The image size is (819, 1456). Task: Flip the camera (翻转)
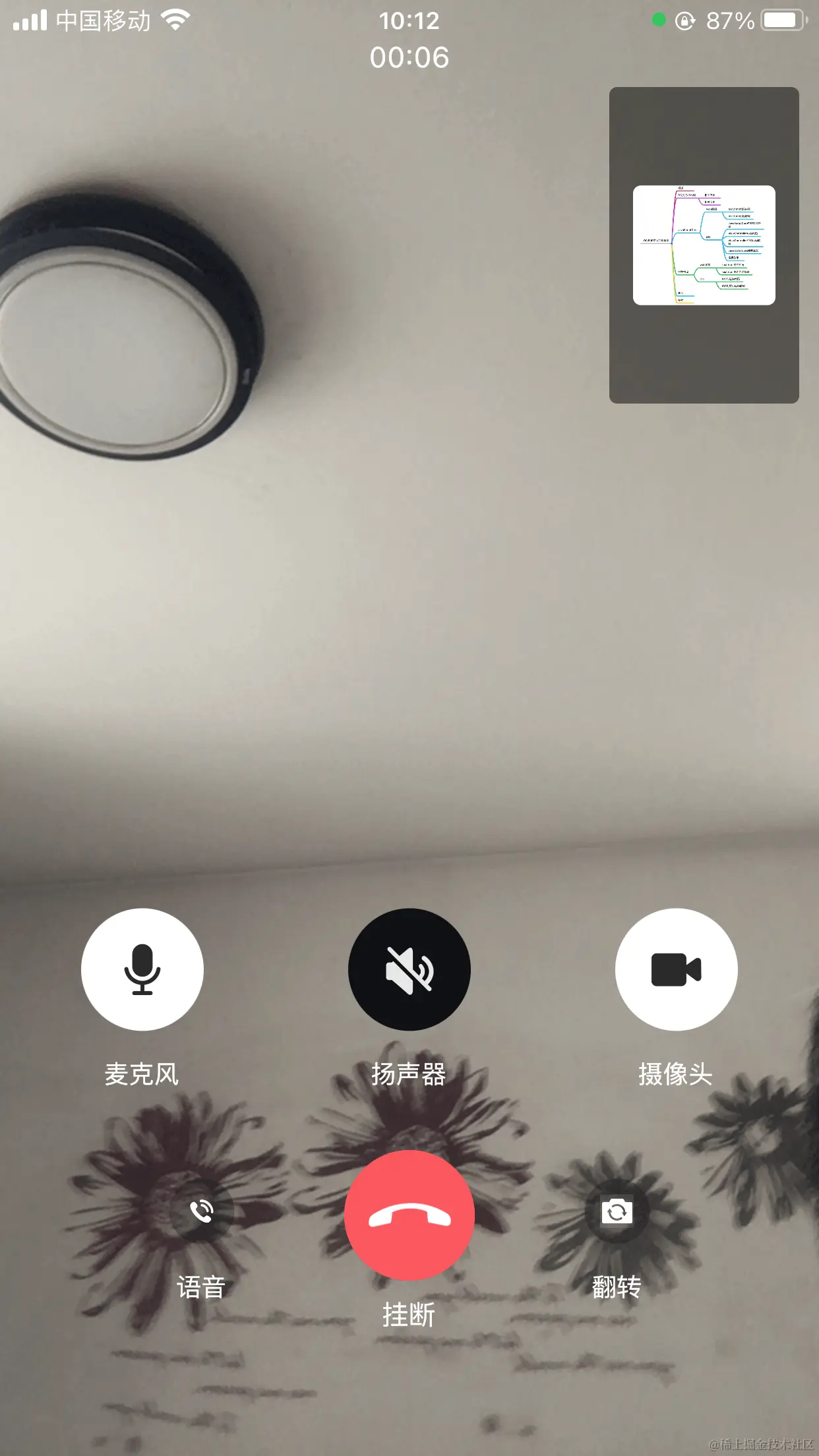[x=617, y=1212]
